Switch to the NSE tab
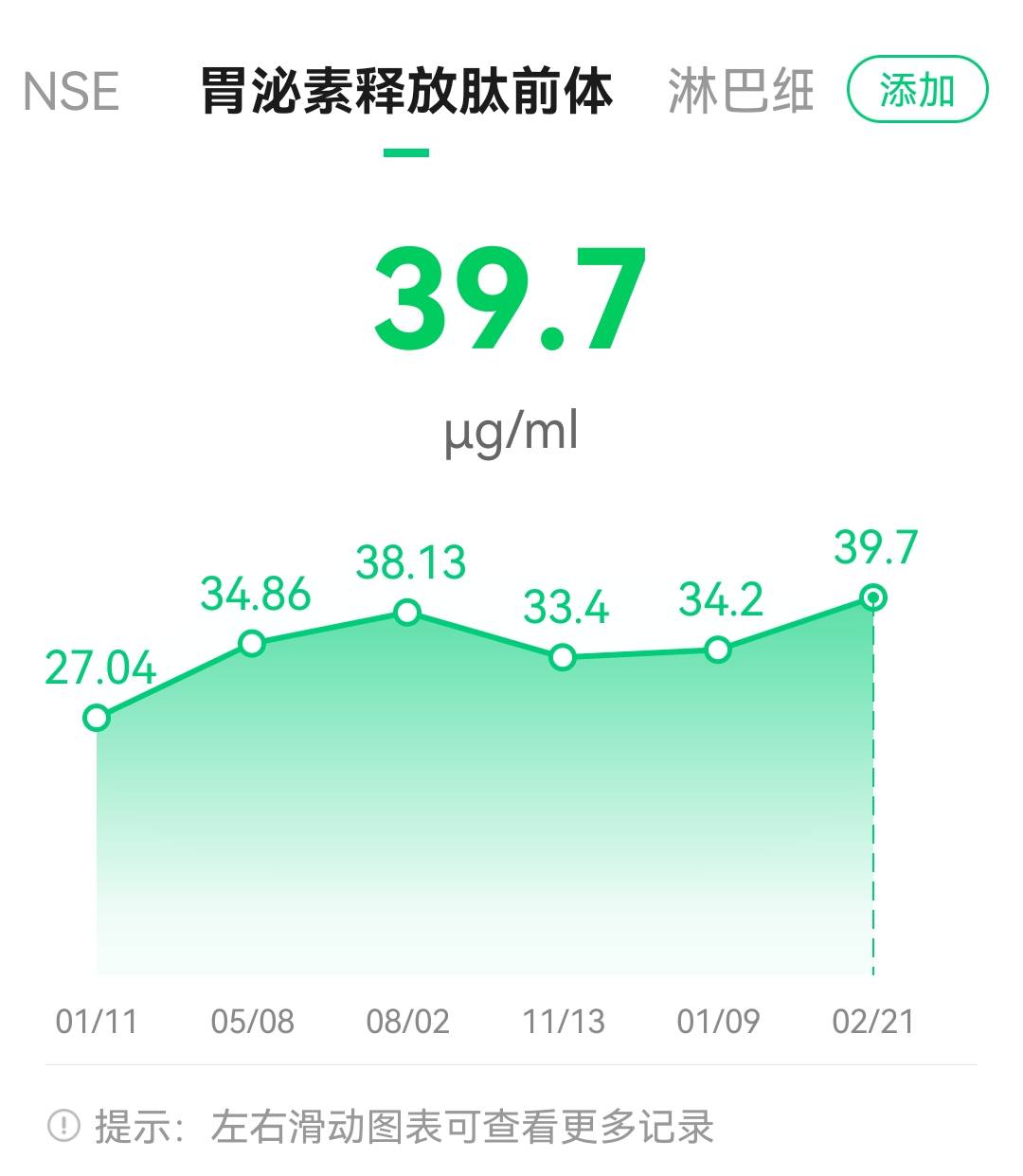 pos(72,92)
